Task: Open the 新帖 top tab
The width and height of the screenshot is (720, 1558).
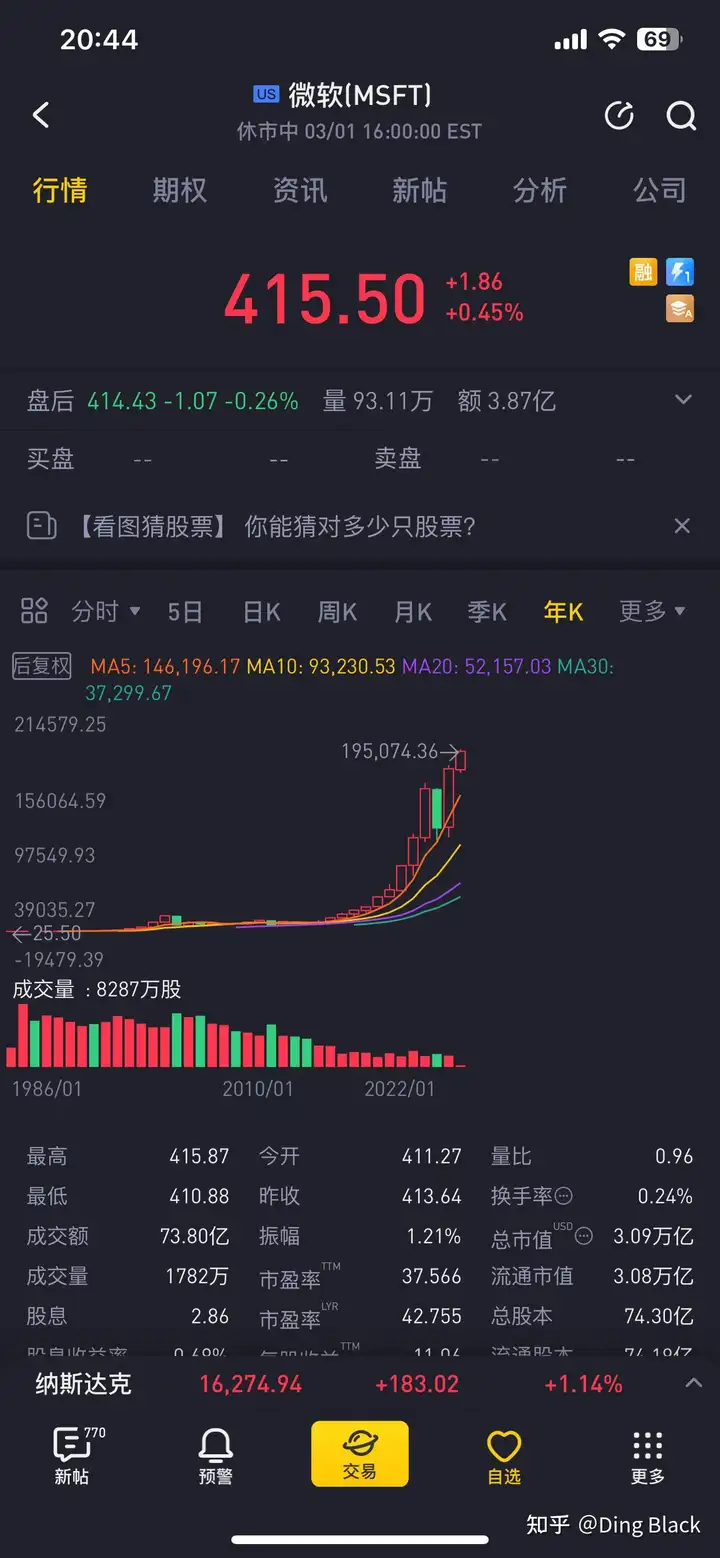Action: [x=419, y=190]
